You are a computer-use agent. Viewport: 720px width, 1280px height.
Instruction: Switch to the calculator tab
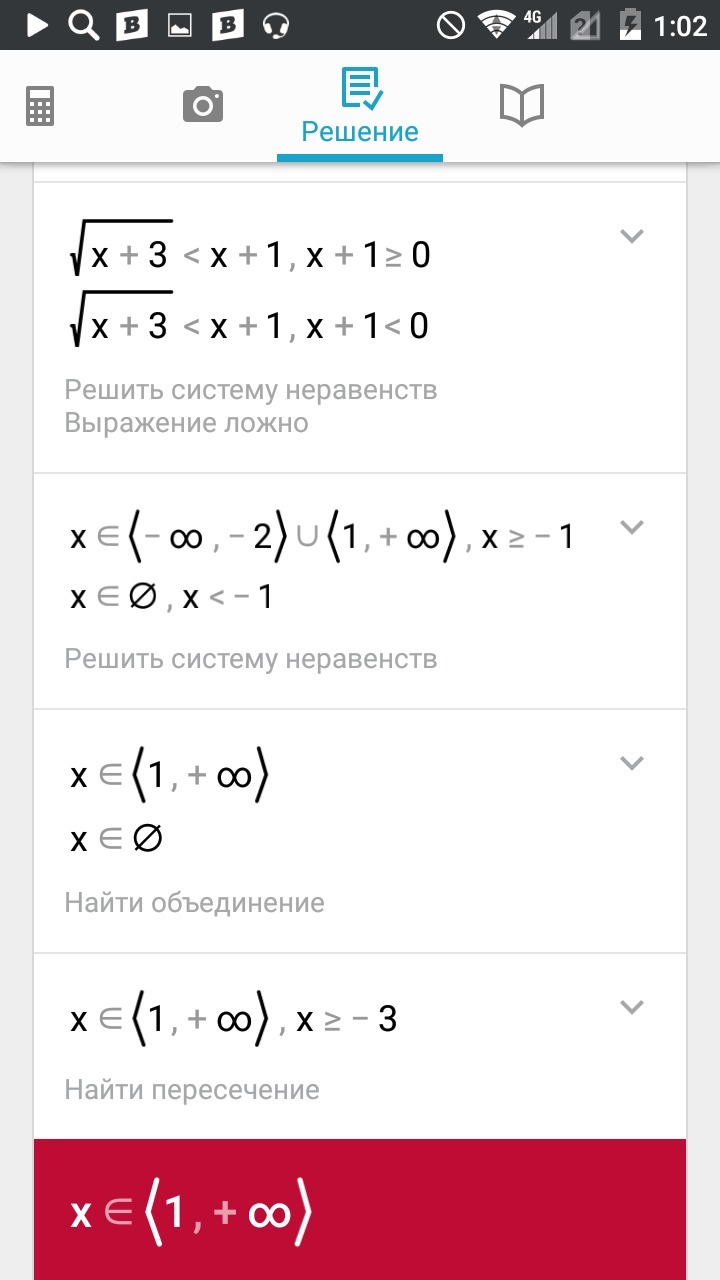pos(40,106)
